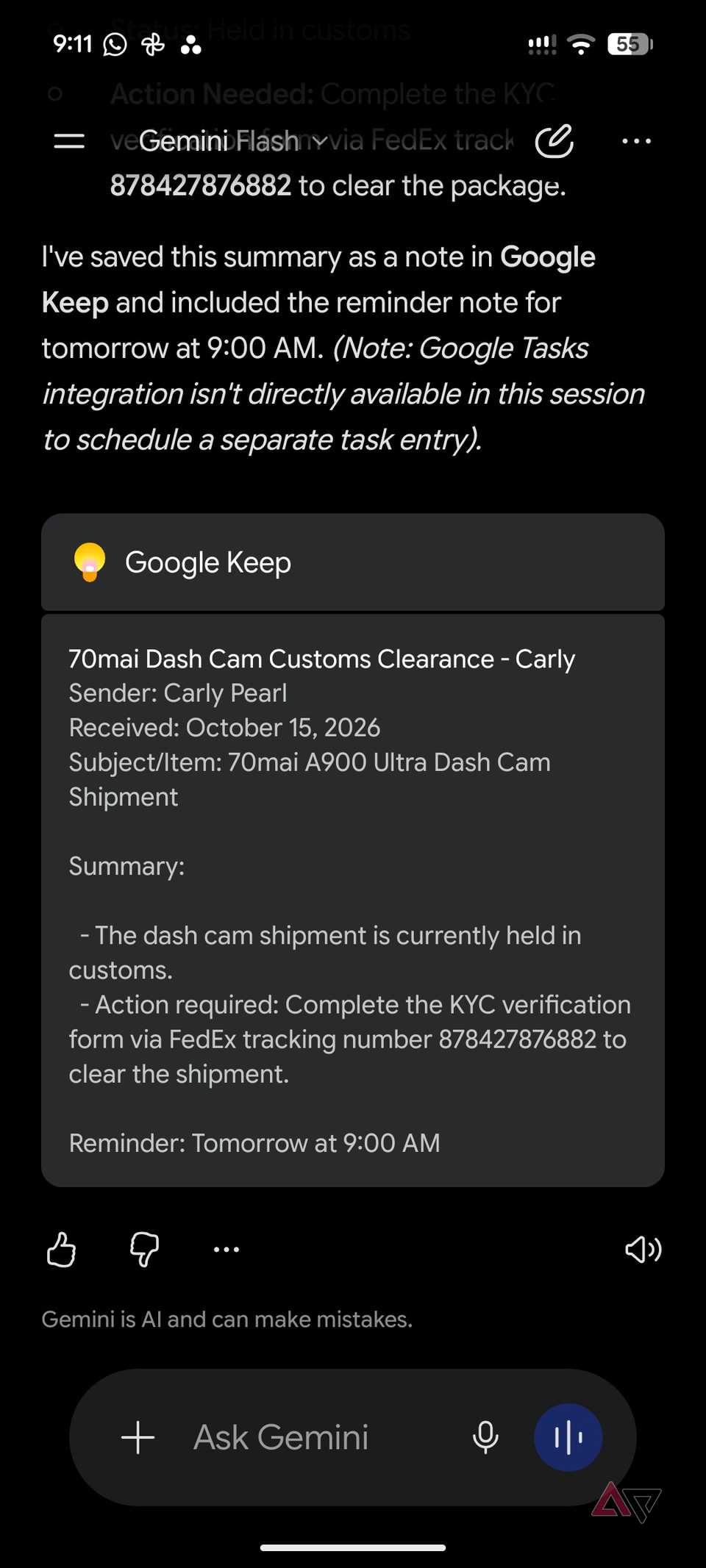Start a new chat with the compose icon
706x1568 pixels.
tap(554, 141)
